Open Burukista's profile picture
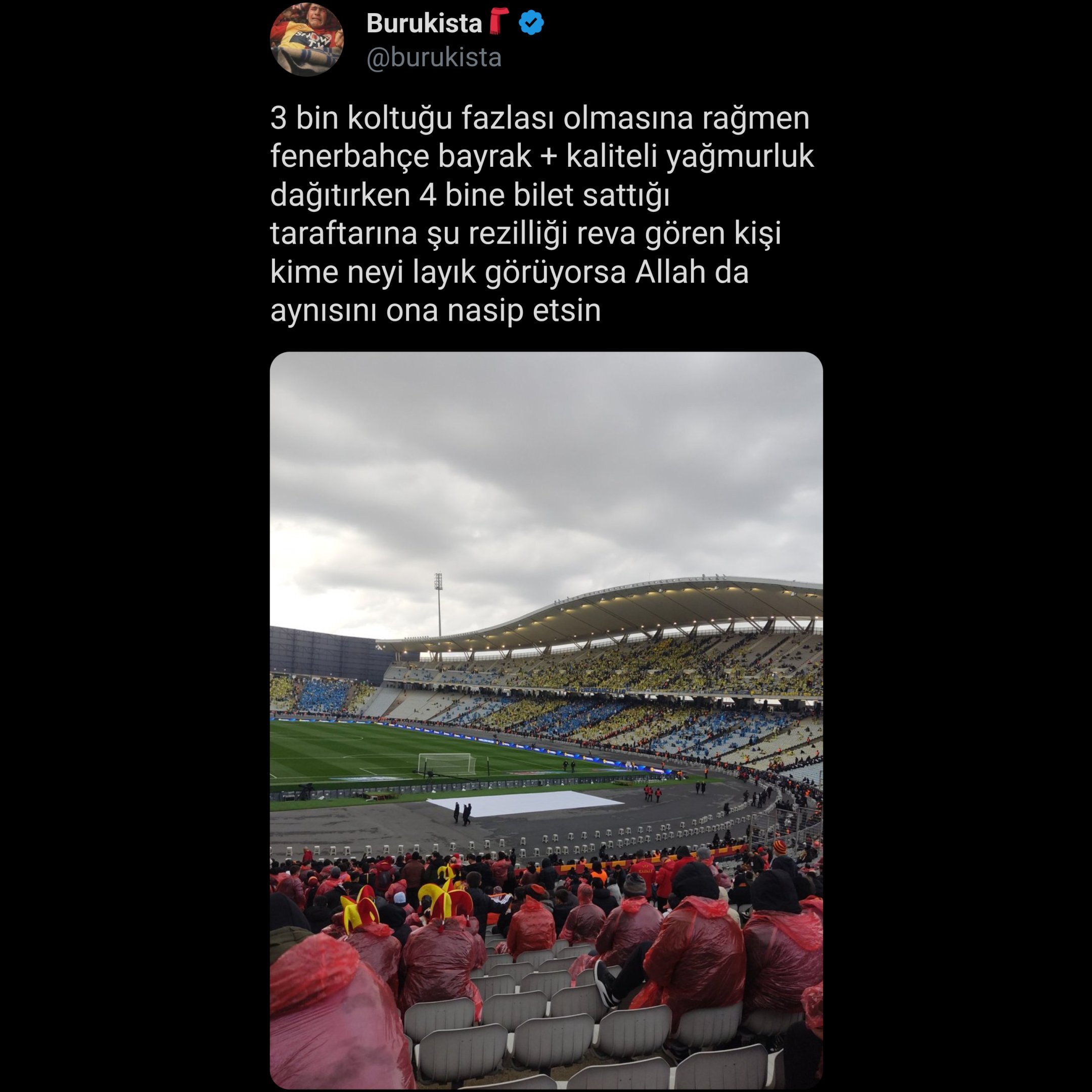This screenshot has width=1092, height=1092. click(307, 39)
